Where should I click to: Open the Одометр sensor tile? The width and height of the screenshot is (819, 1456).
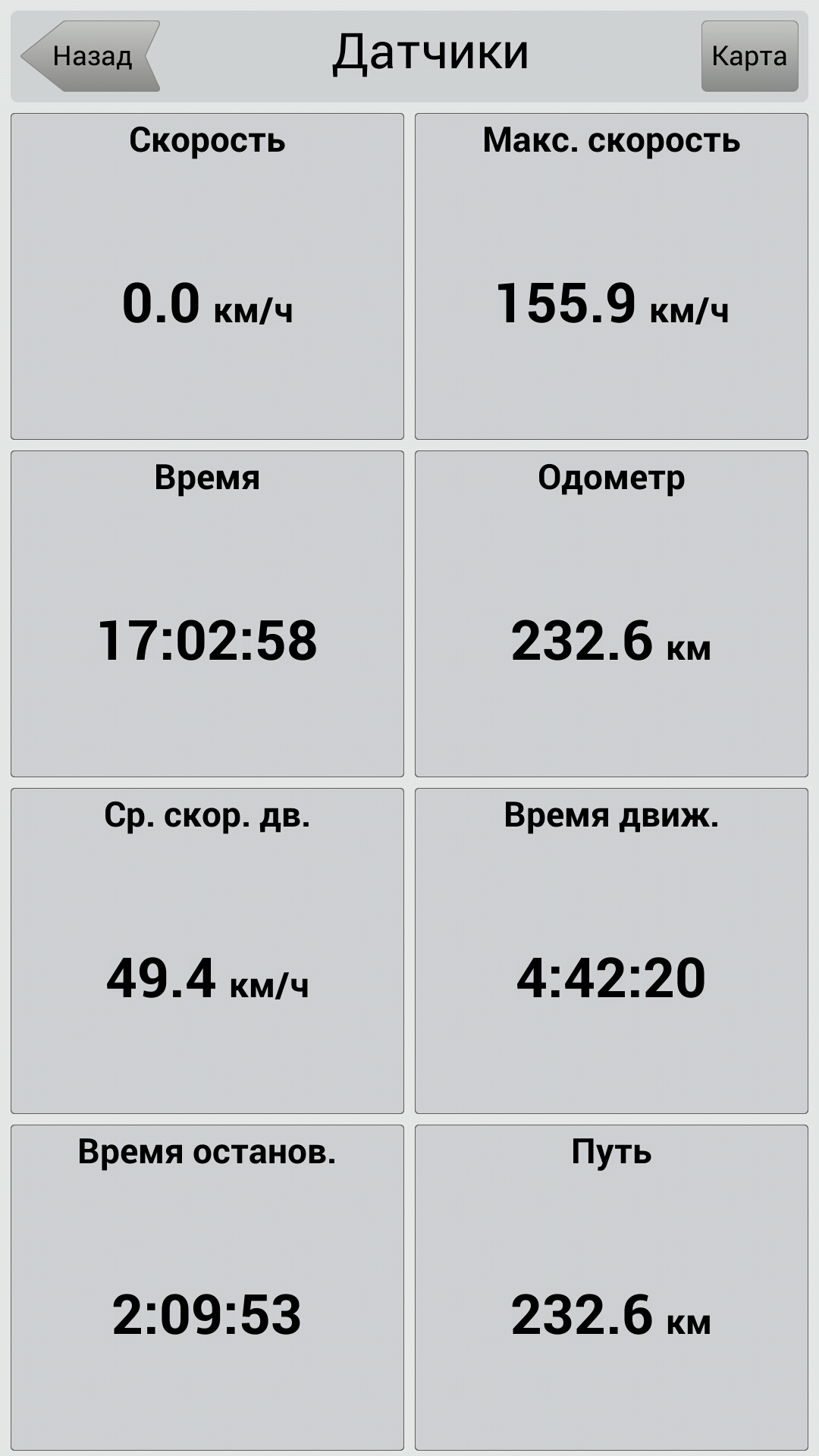(x=611, y=613)
